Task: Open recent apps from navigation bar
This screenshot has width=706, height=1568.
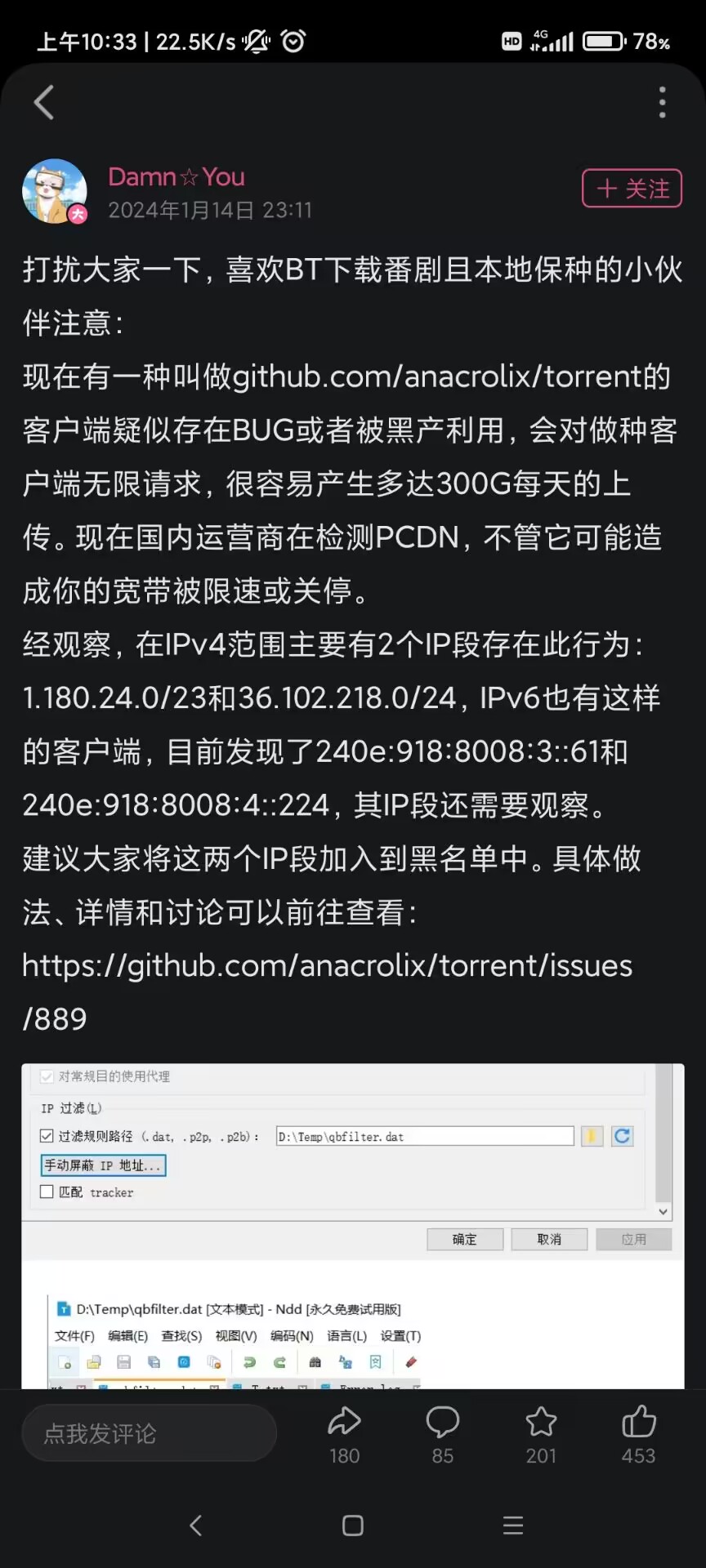Action: coord(513,1526)
